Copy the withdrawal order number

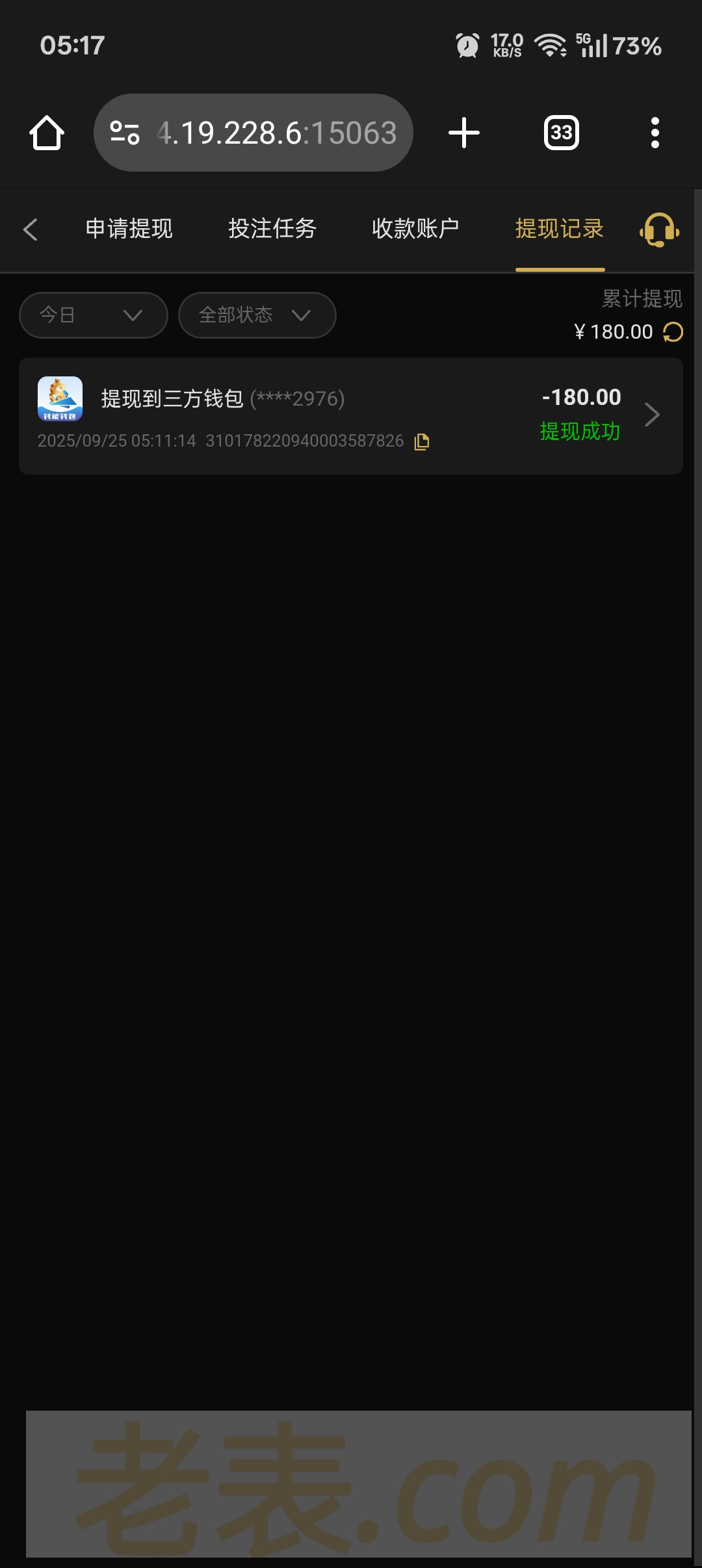[422, 441]
